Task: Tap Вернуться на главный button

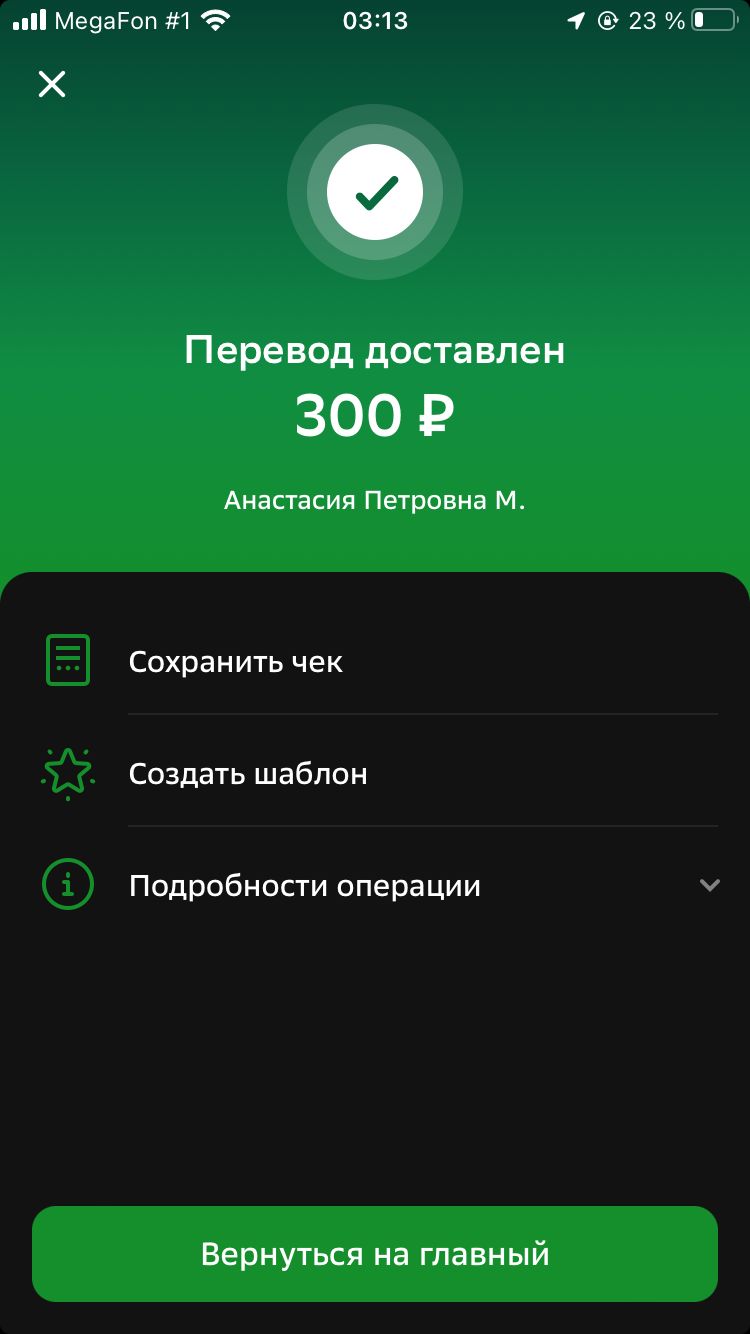Action: tap(375, 1253)
